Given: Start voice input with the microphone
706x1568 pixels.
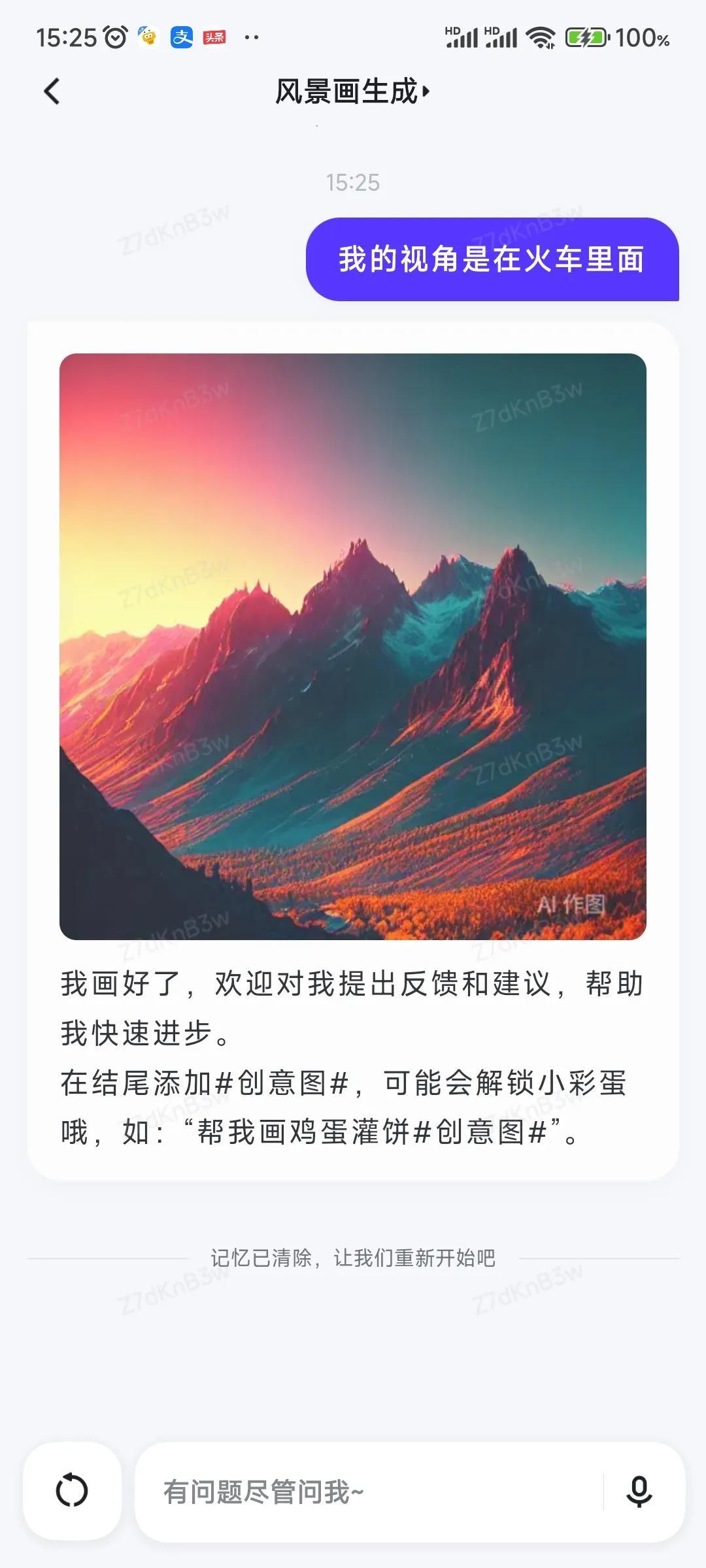Looking at the screenshot, I should [x=639, y=1492].
